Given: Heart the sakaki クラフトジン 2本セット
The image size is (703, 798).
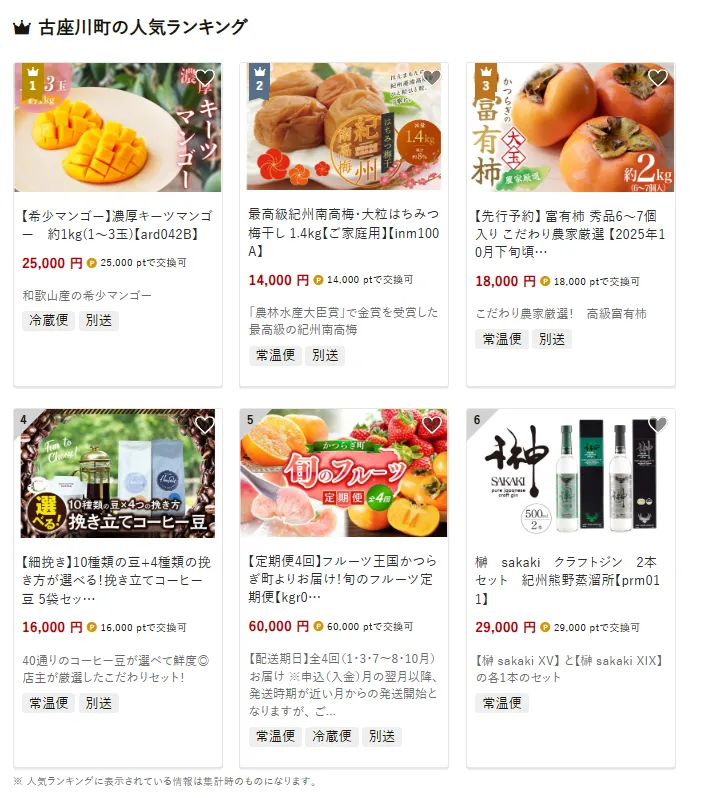Looking at the screenshot, I should [x=657, y=425].
